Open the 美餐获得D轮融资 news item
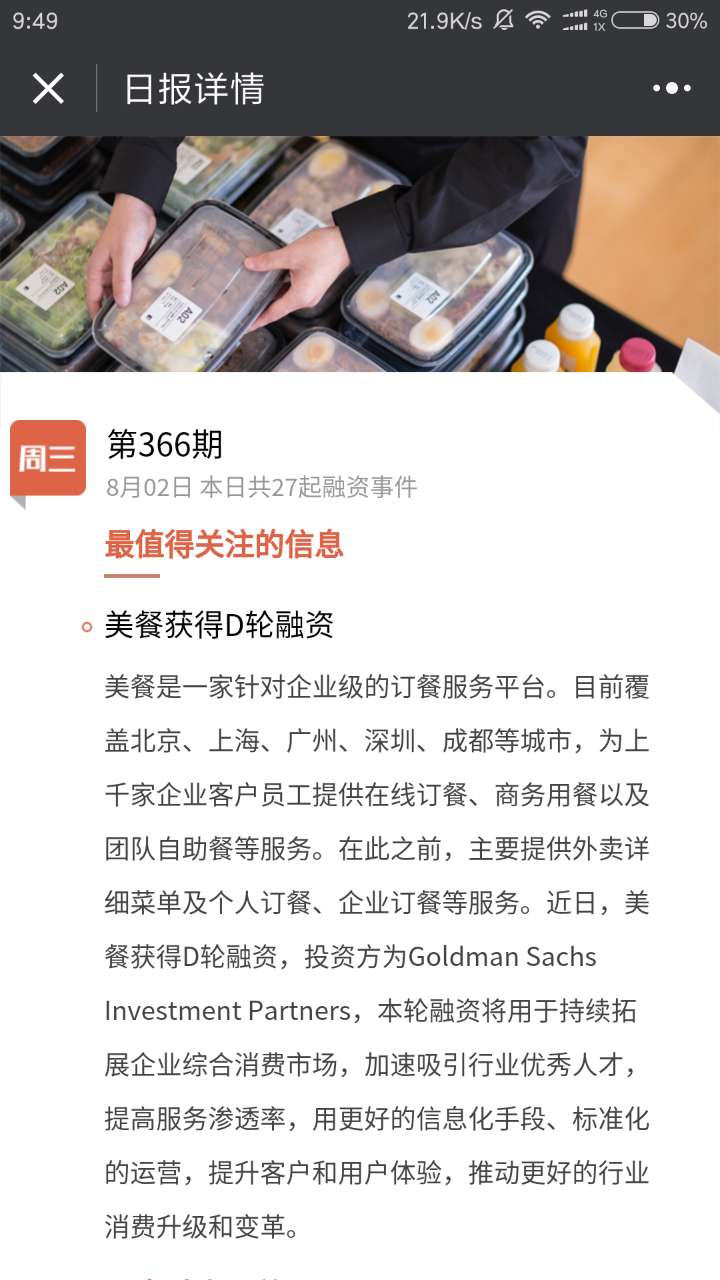 (x=219, y=625)
